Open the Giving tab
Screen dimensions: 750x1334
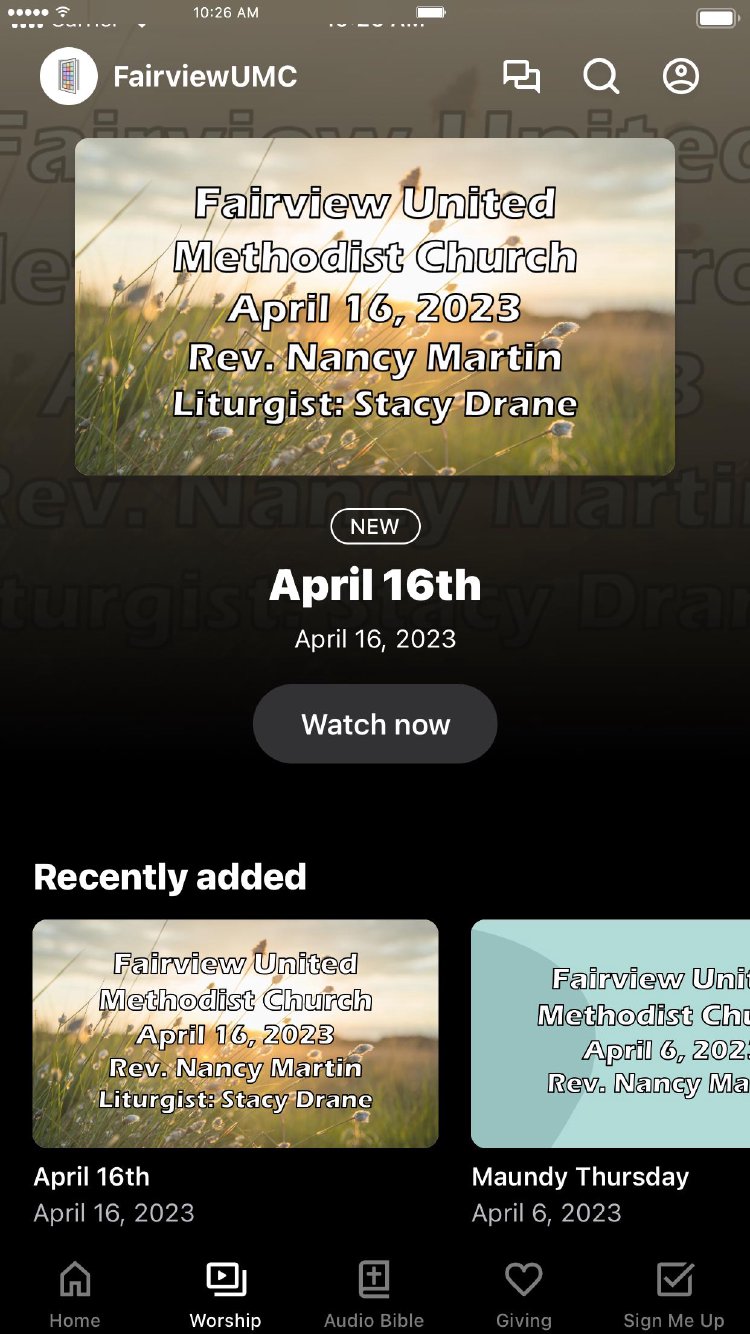pos(523,1294)
